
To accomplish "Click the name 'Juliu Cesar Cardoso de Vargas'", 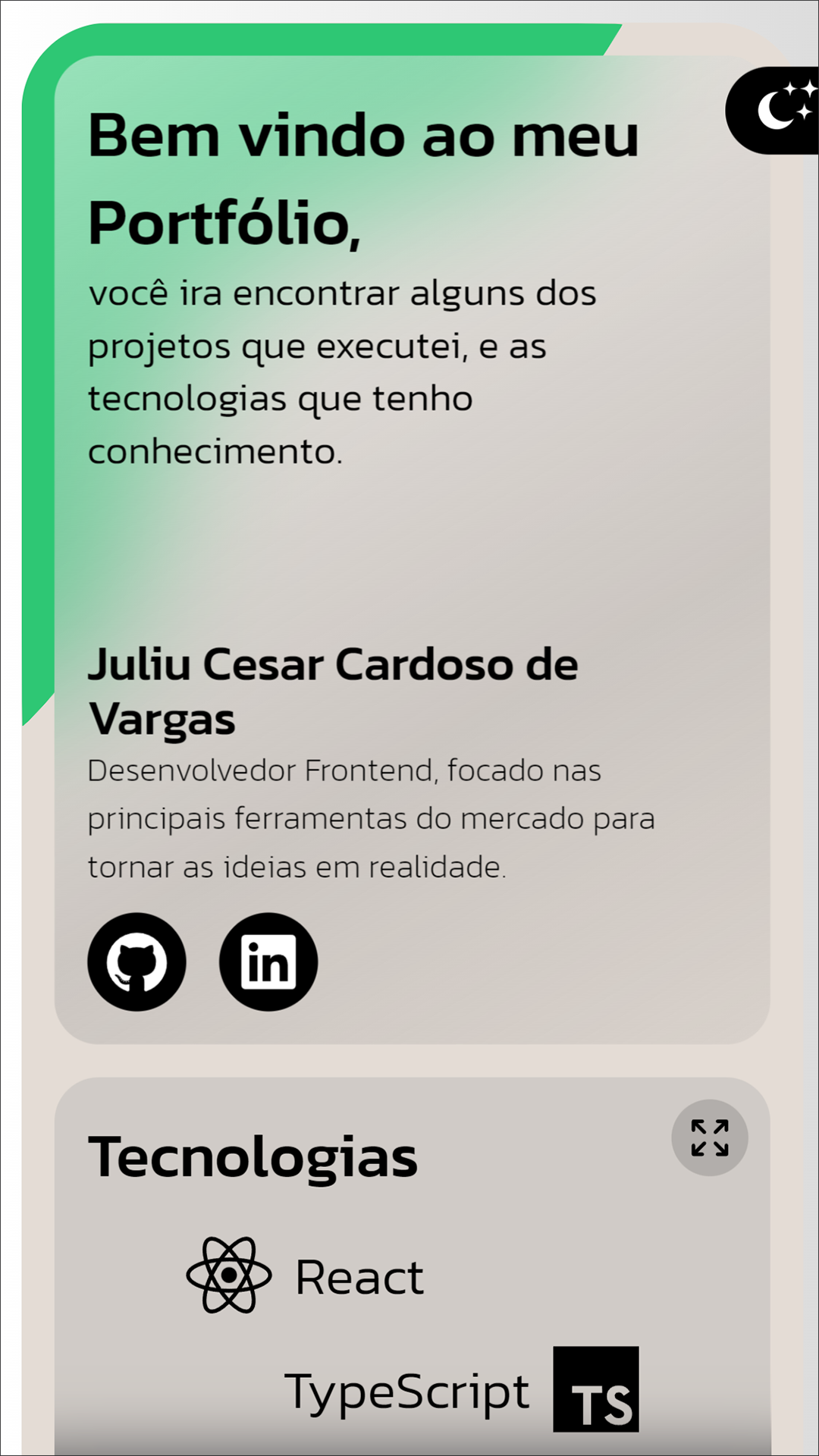I will coord(334,692).
